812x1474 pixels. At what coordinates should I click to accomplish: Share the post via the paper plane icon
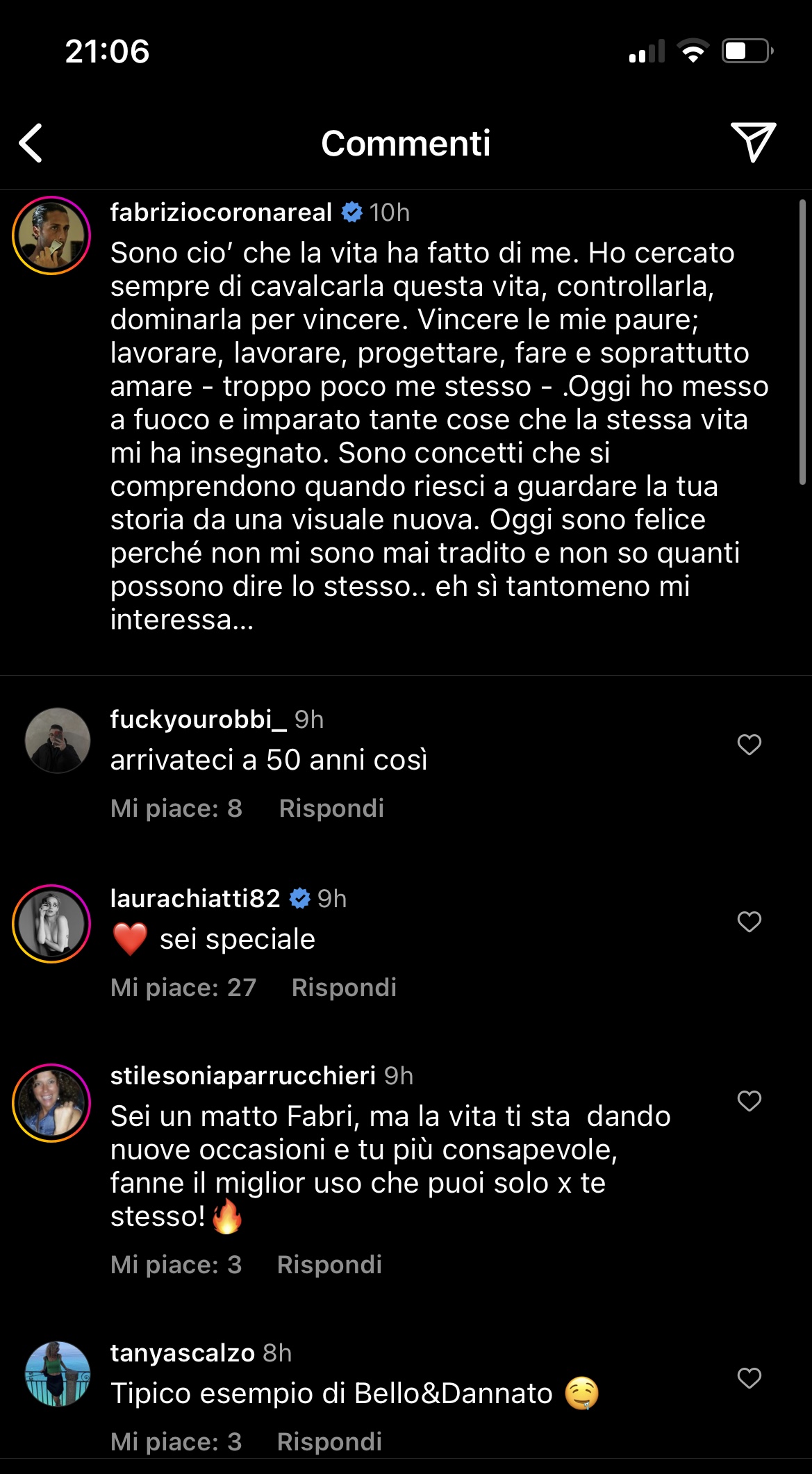click(x=753, y=142)
